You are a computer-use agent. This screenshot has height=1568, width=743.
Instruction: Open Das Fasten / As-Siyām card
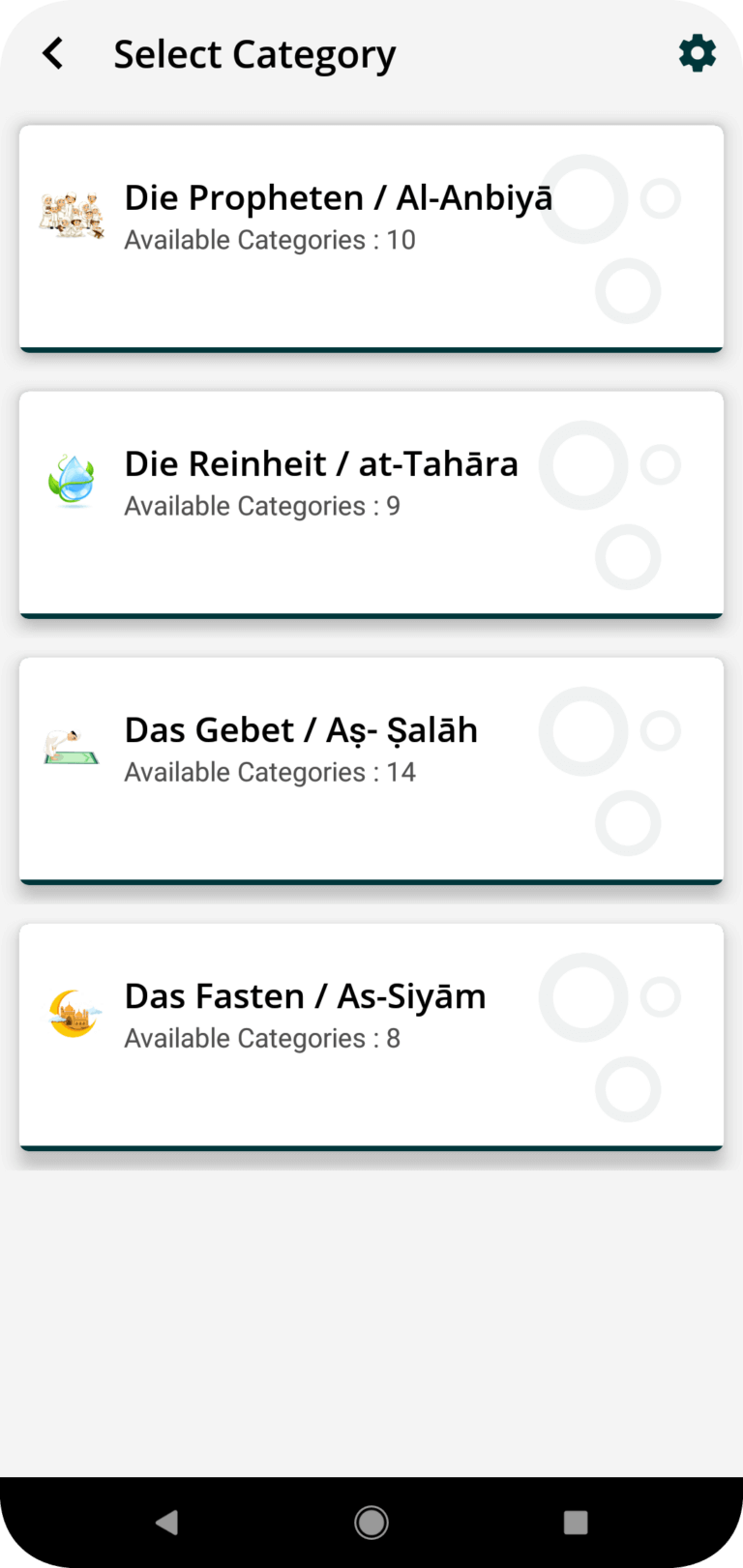click(x=371, y=1037)
